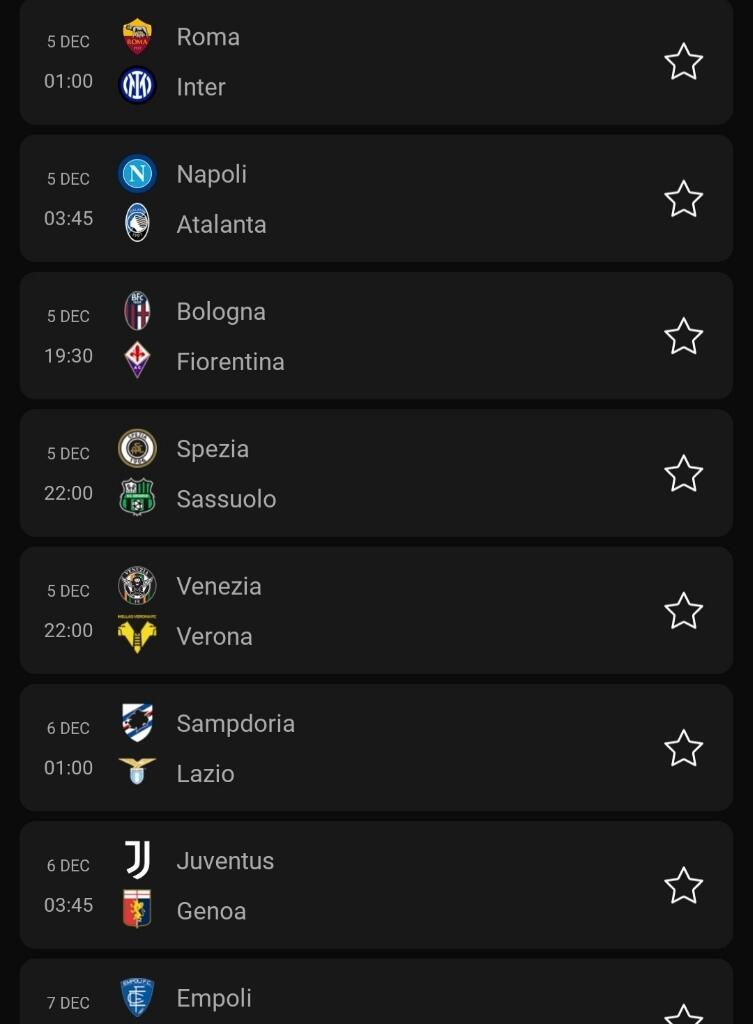753x1024 pixels.
Task: Open Bologna vs Fiorentina match details
Action: point(380,337)
